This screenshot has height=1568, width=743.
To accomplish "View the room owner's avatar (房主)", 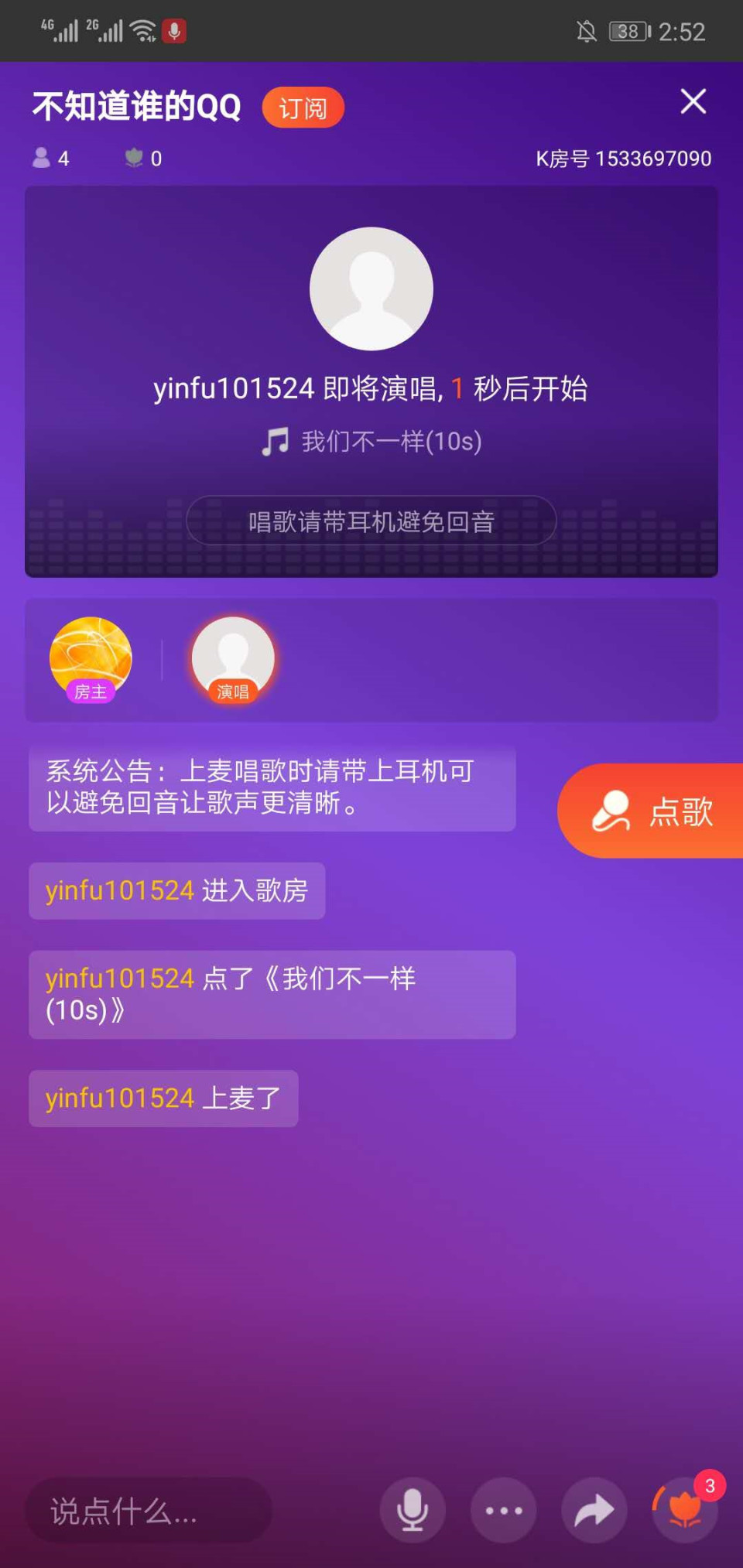I will (x=91, y=658).
